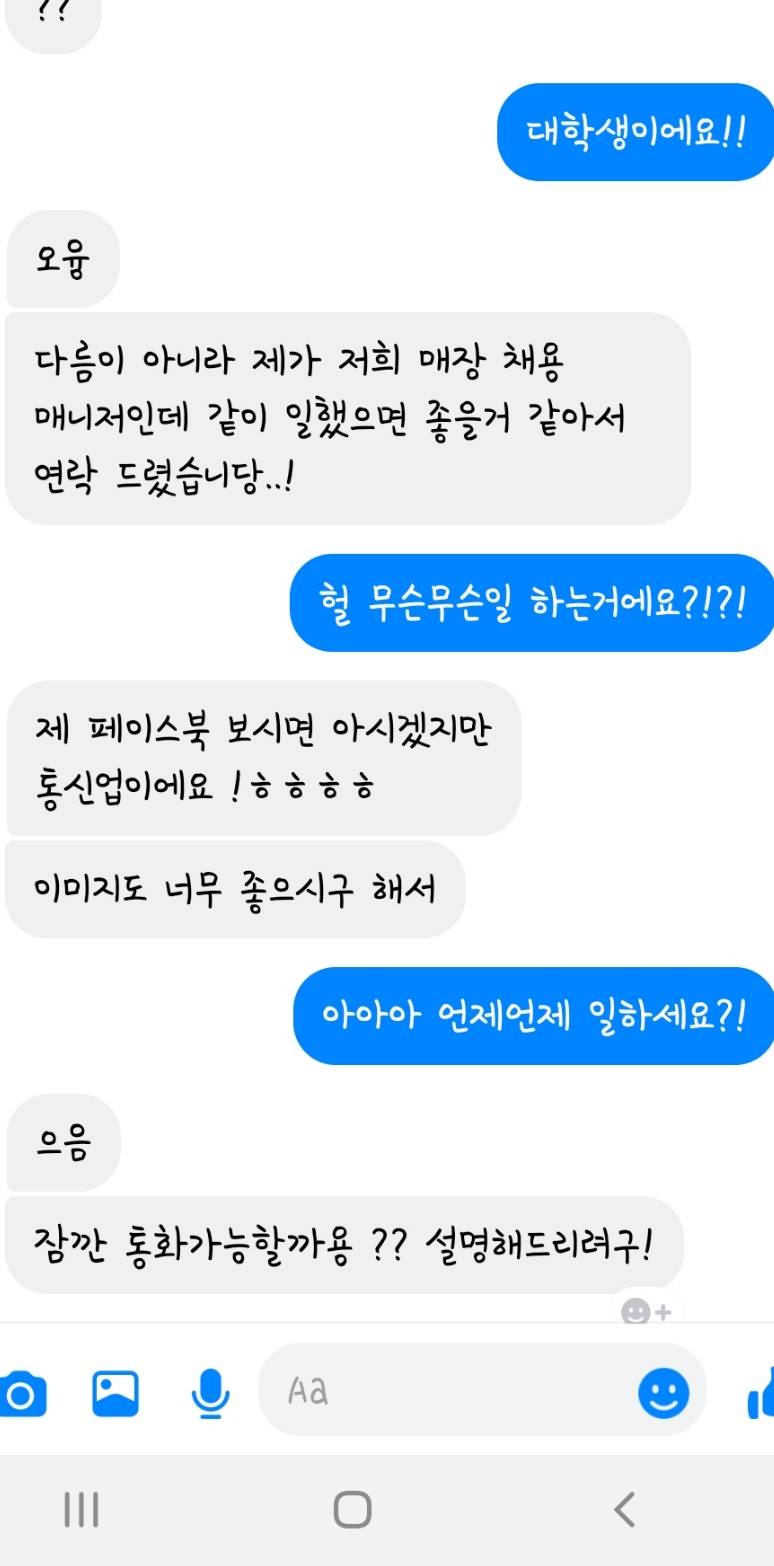
Task: Select the microphone to record voice message
Action: [x=208, y=1394]
